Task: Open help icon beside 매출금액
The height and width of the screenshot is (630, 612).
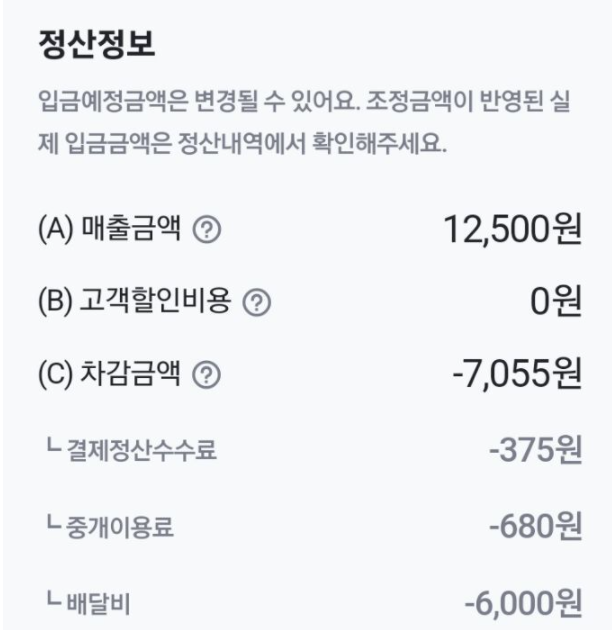Action: (x=207, y=230)
